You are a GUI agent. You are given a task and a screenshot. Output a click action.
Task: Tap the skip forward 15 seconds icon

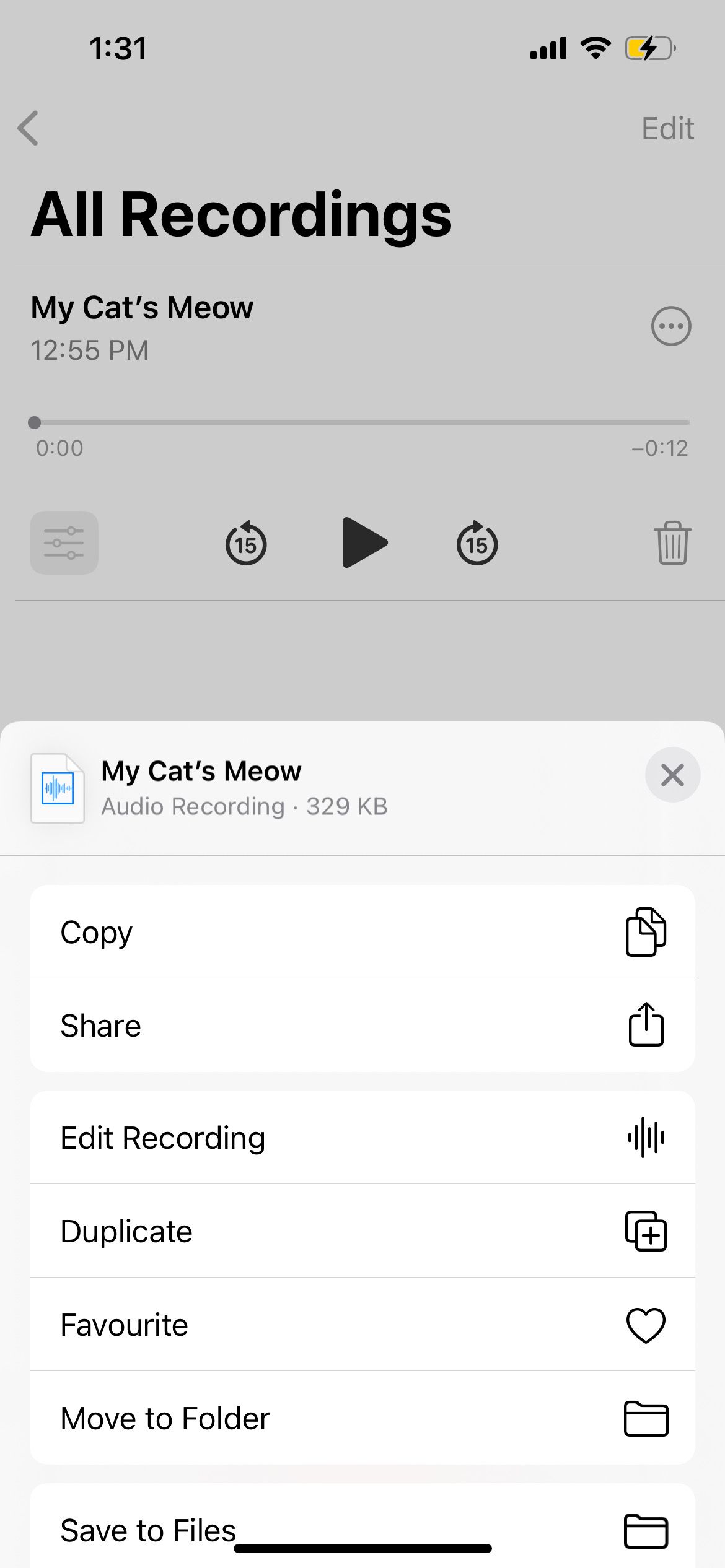476,543
